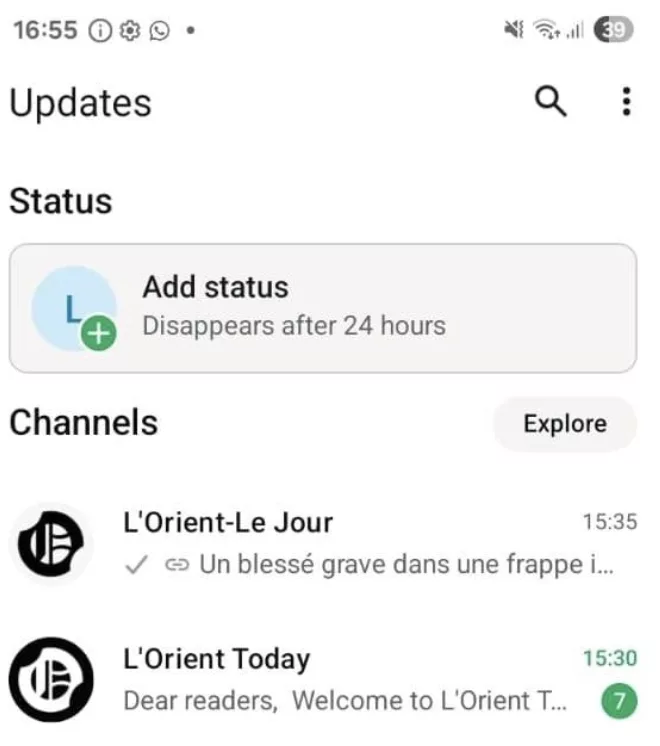This screenshot has width=660, height=746.
Task: Tap the Explore channels button
Action: click(564, 423)
